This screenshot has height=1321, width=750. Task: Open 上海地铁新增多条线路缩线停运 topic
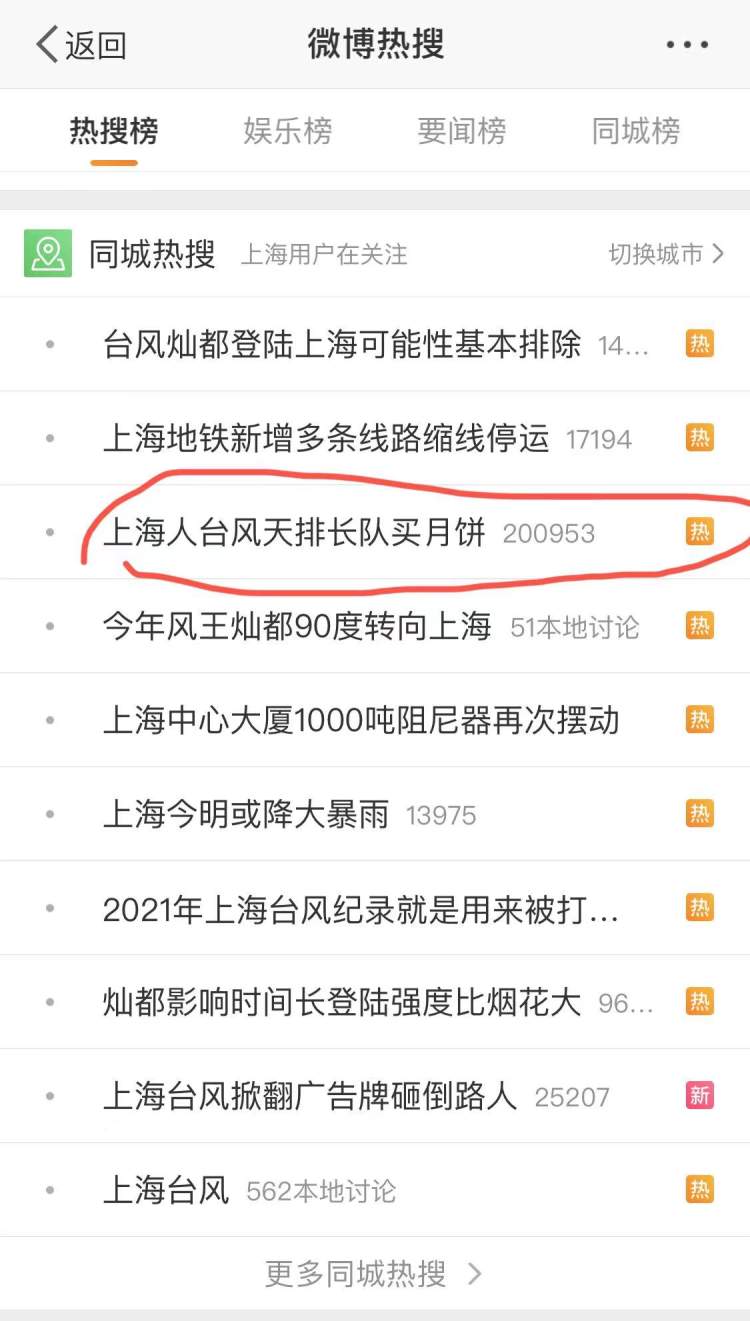(x=375, y=438)
